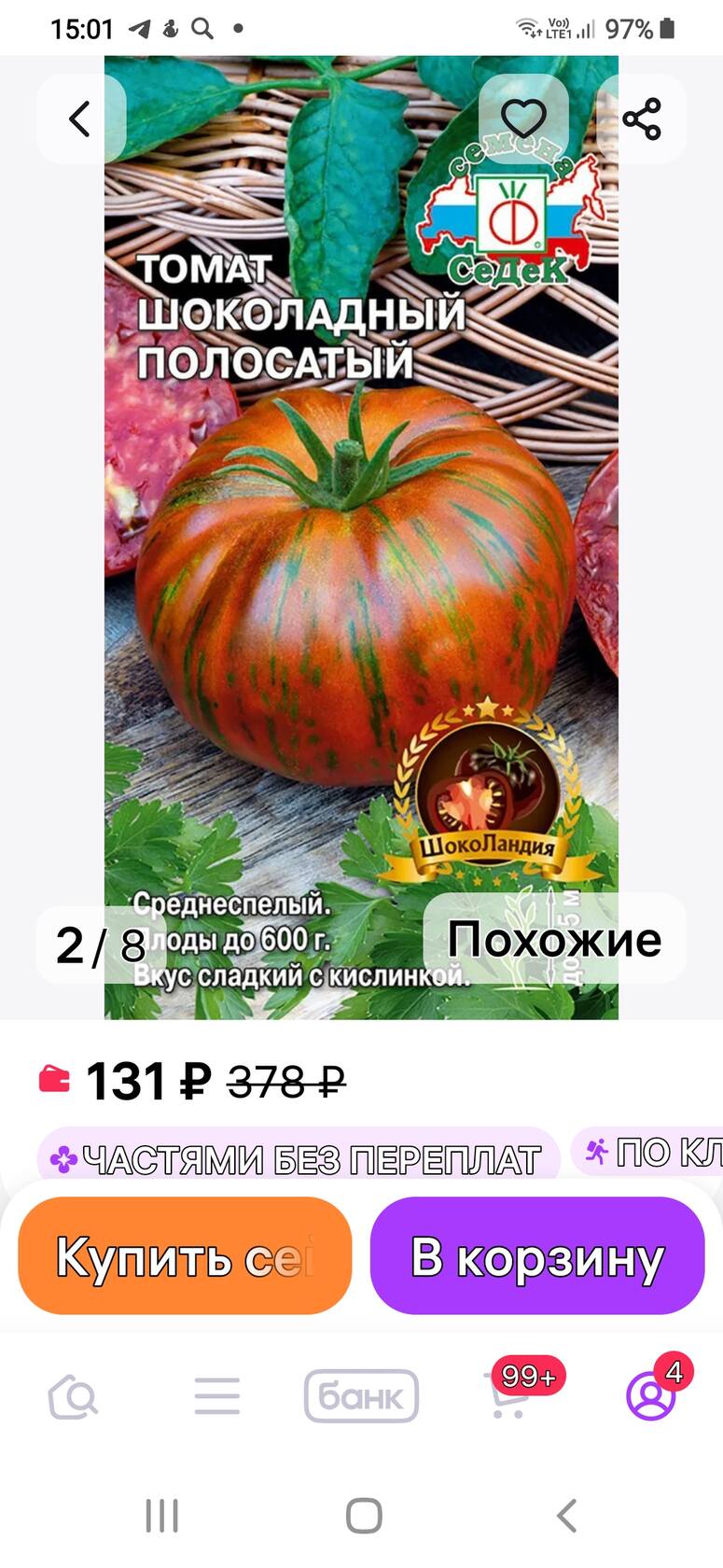The height and width of the screenshot is (1568, 723).
Task: Share this product
Action: click(642, 119)
